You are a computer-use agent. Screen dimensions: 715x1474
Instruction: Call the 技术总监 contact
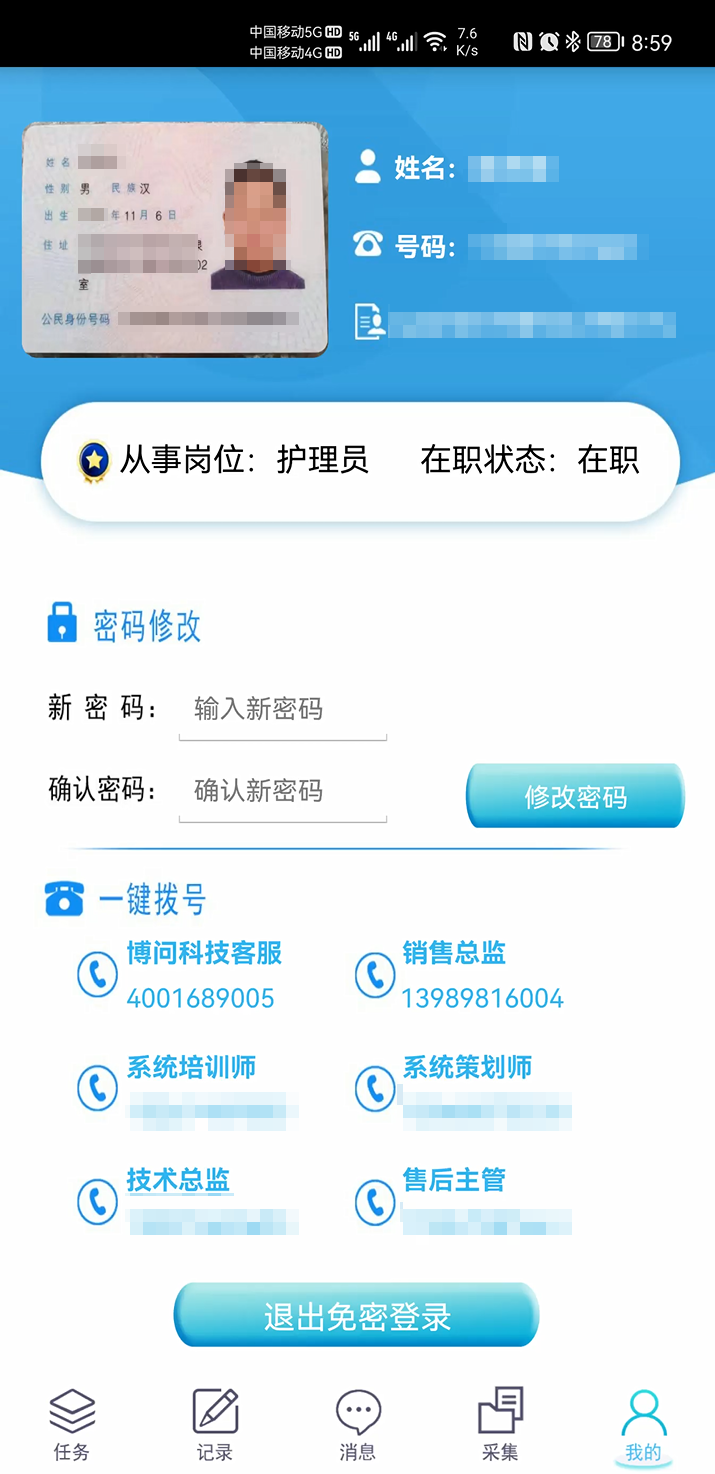(x=98, y=1201)
